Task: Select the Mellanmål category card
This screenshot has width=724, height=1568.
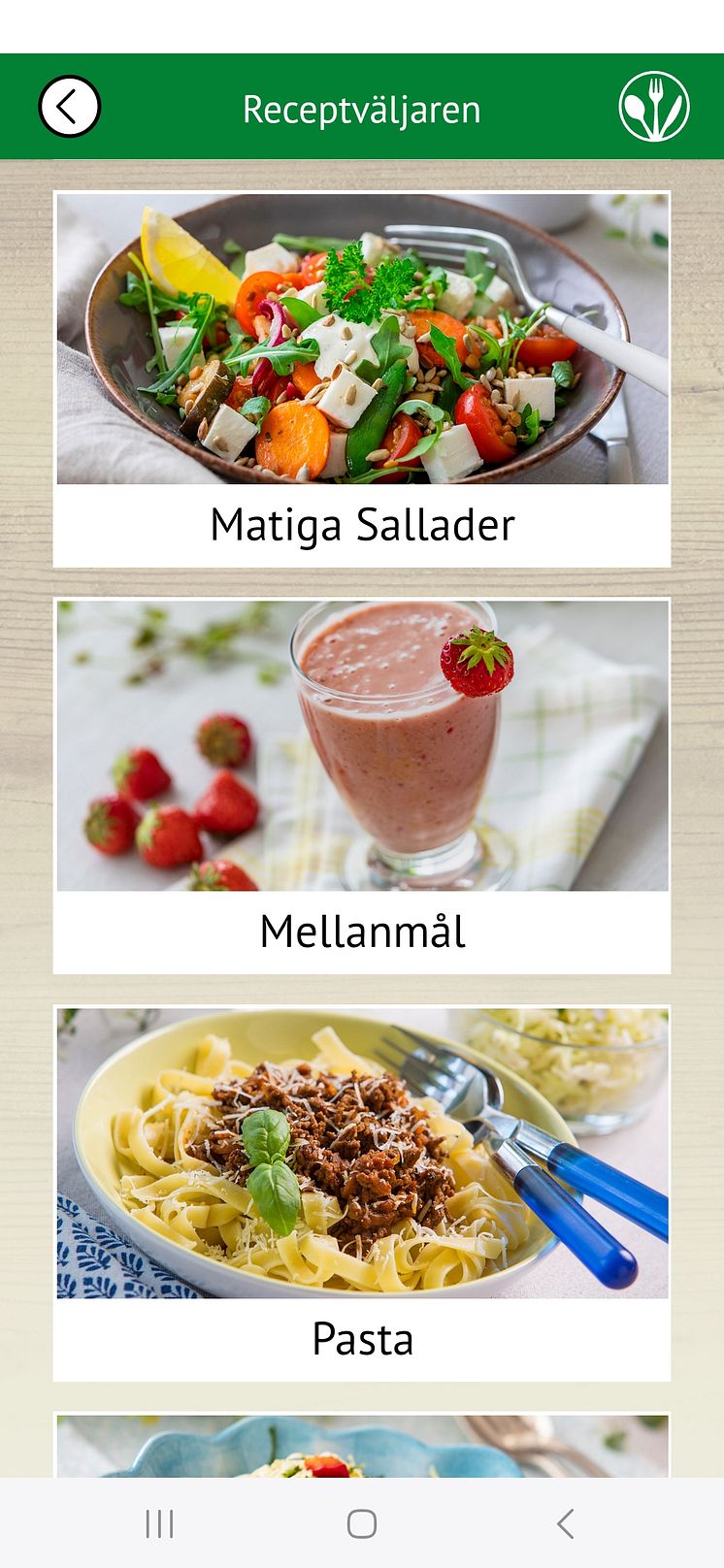Action: pos(362,786)
